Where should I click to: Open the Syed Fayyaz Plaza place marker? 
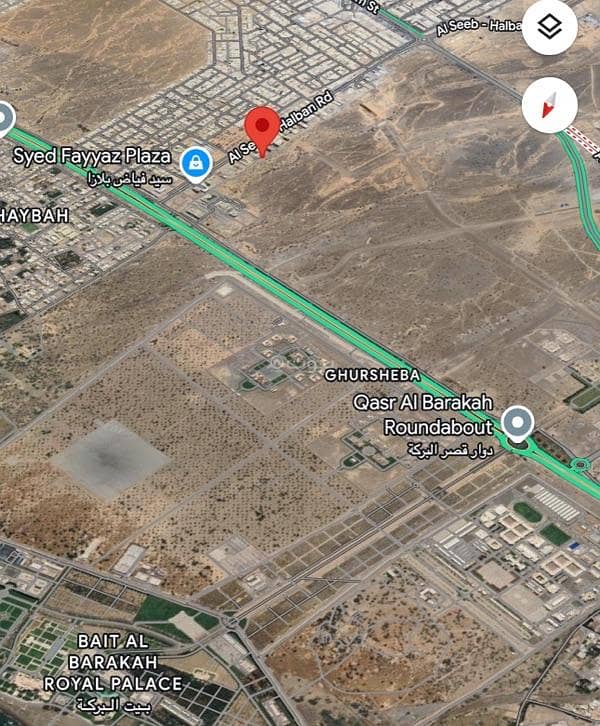point(196,162)
